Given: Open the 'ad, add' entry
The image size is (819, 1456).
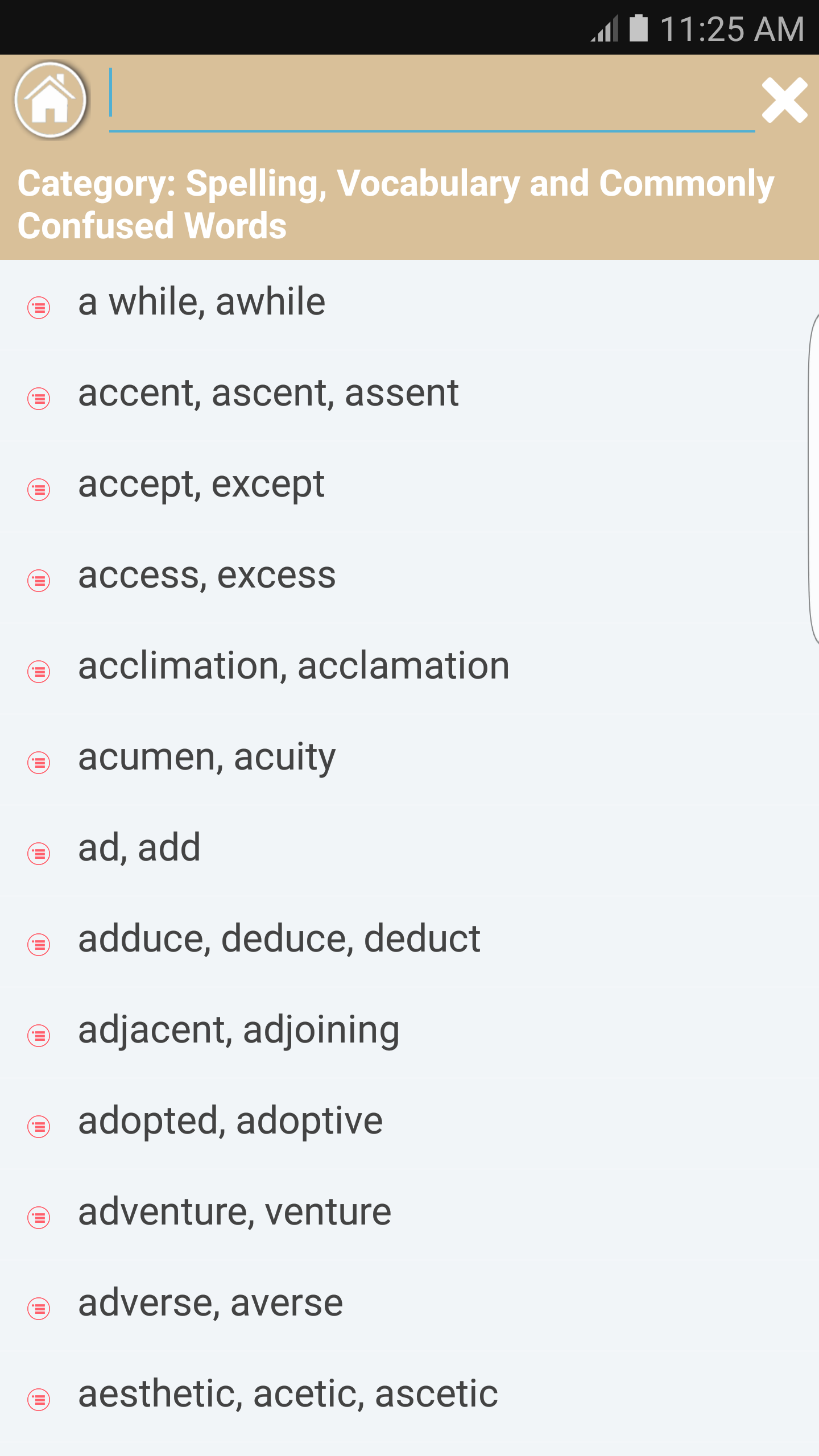Looking at the screenshot, I should [x=139, y=848].
